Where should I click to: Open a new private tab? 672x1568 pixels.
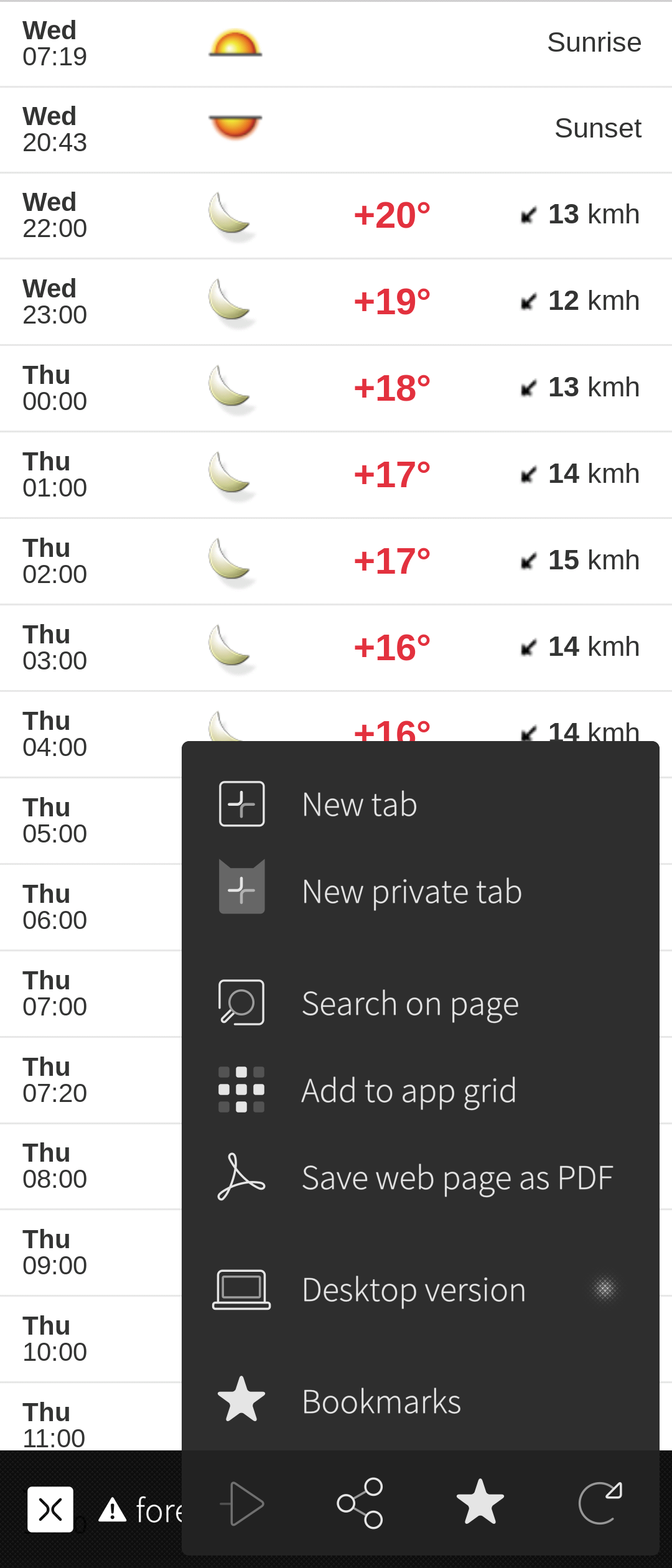(411, 891)
